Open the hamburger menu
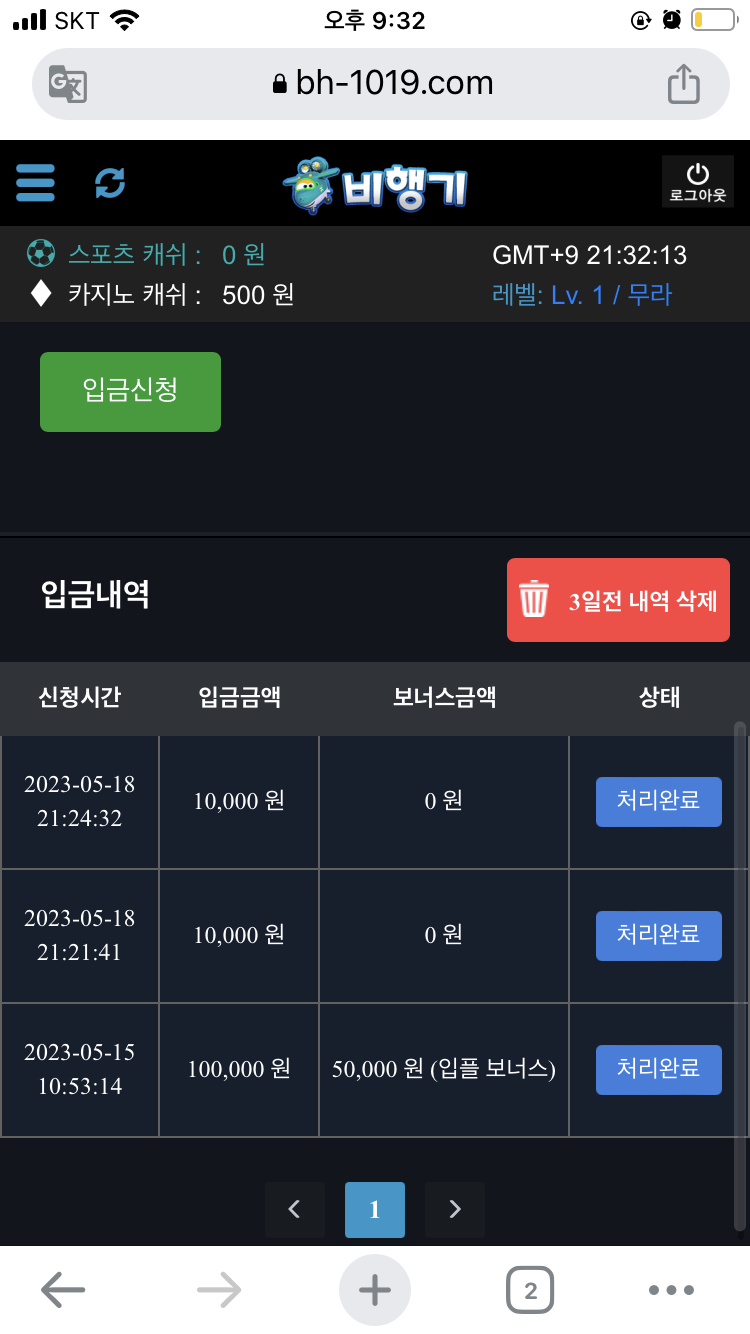The image size is (750, 1334). pyautogui.click(x=36, y=183)
